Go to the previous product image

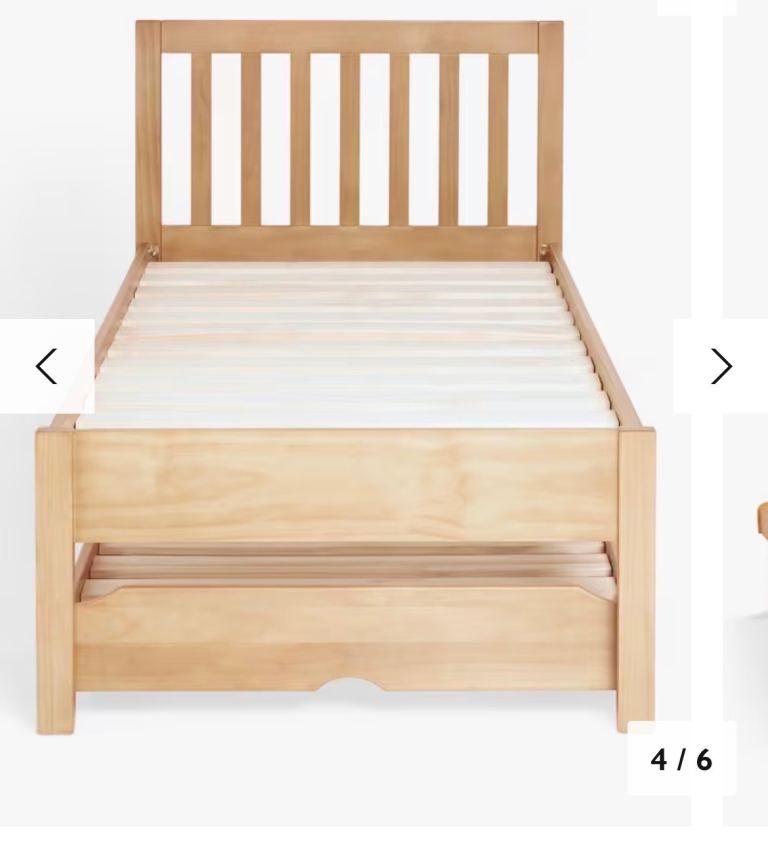coord(47,366)
